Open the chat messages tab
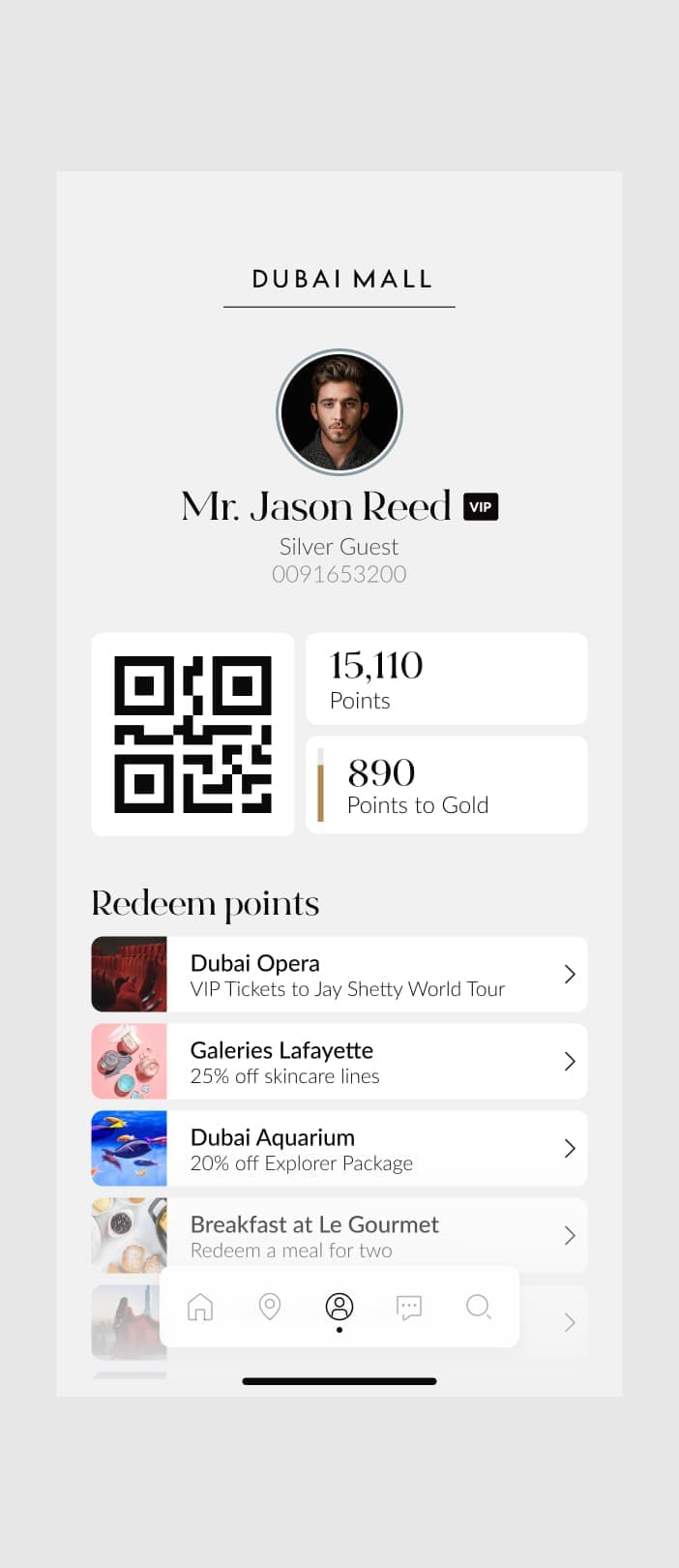 [409, 1308]
